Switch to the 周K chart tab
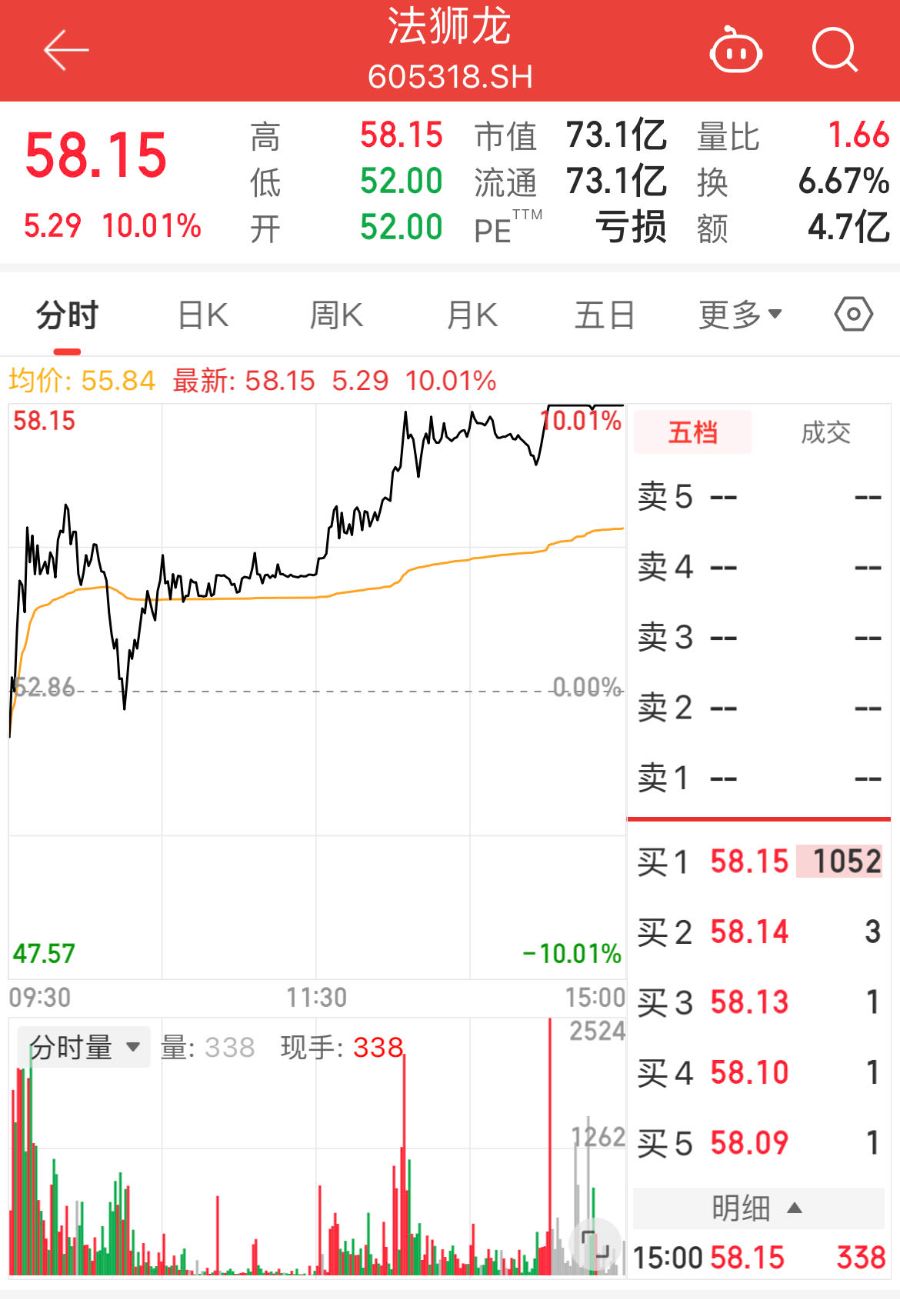The width and height of the screenshot is (900, 1299). click(336, 316)
